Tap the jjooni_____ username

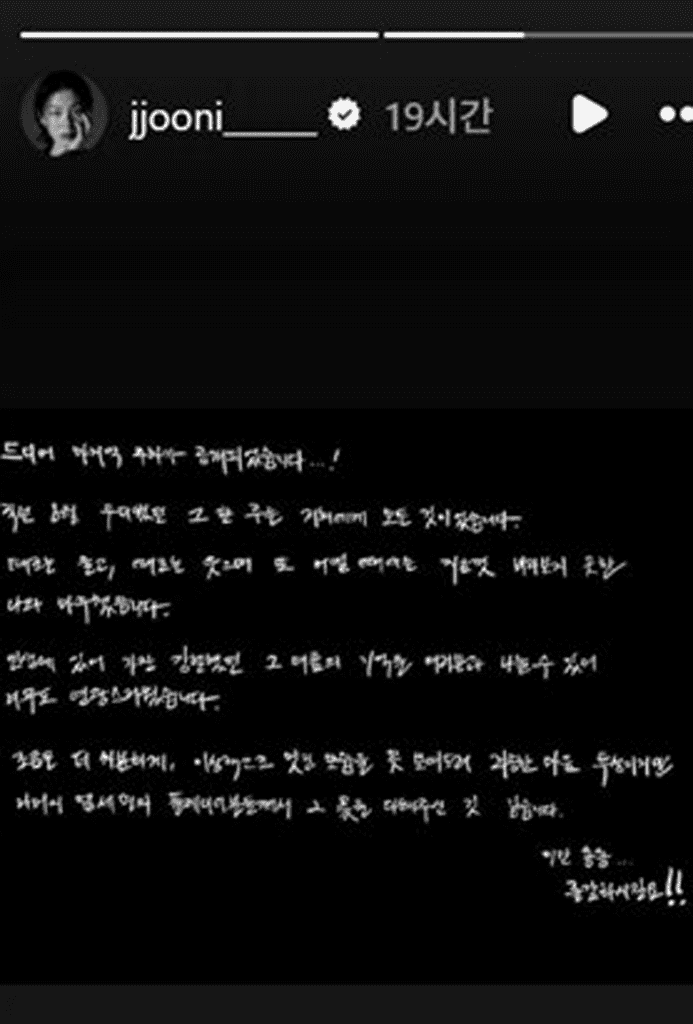point(222,117)
